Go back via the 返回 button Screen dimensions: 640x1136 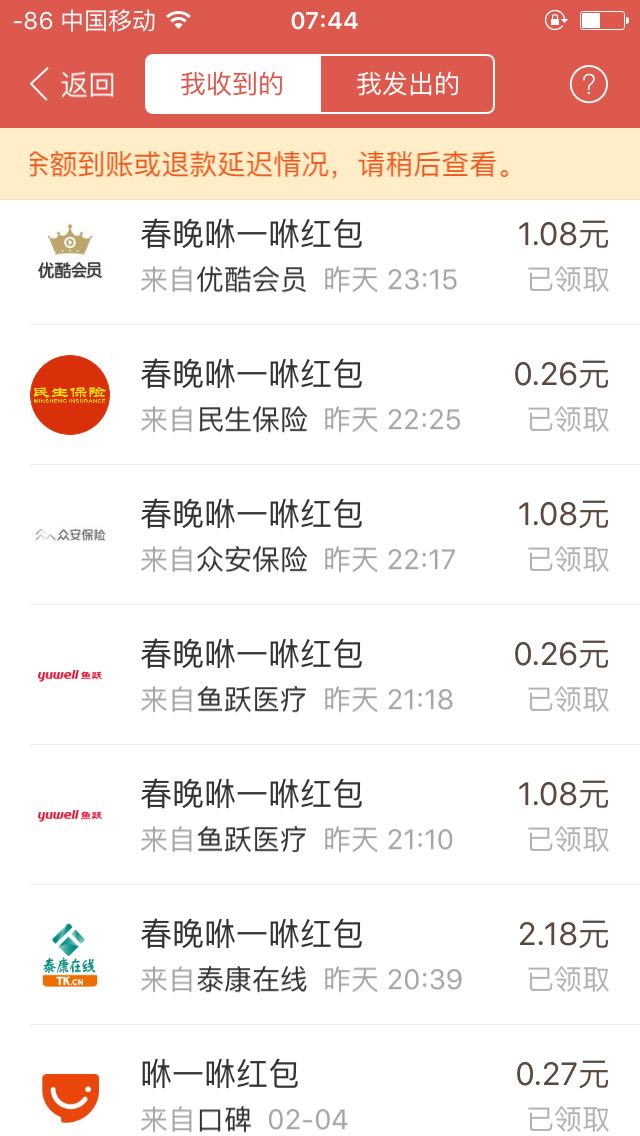(x=72, y=85)
